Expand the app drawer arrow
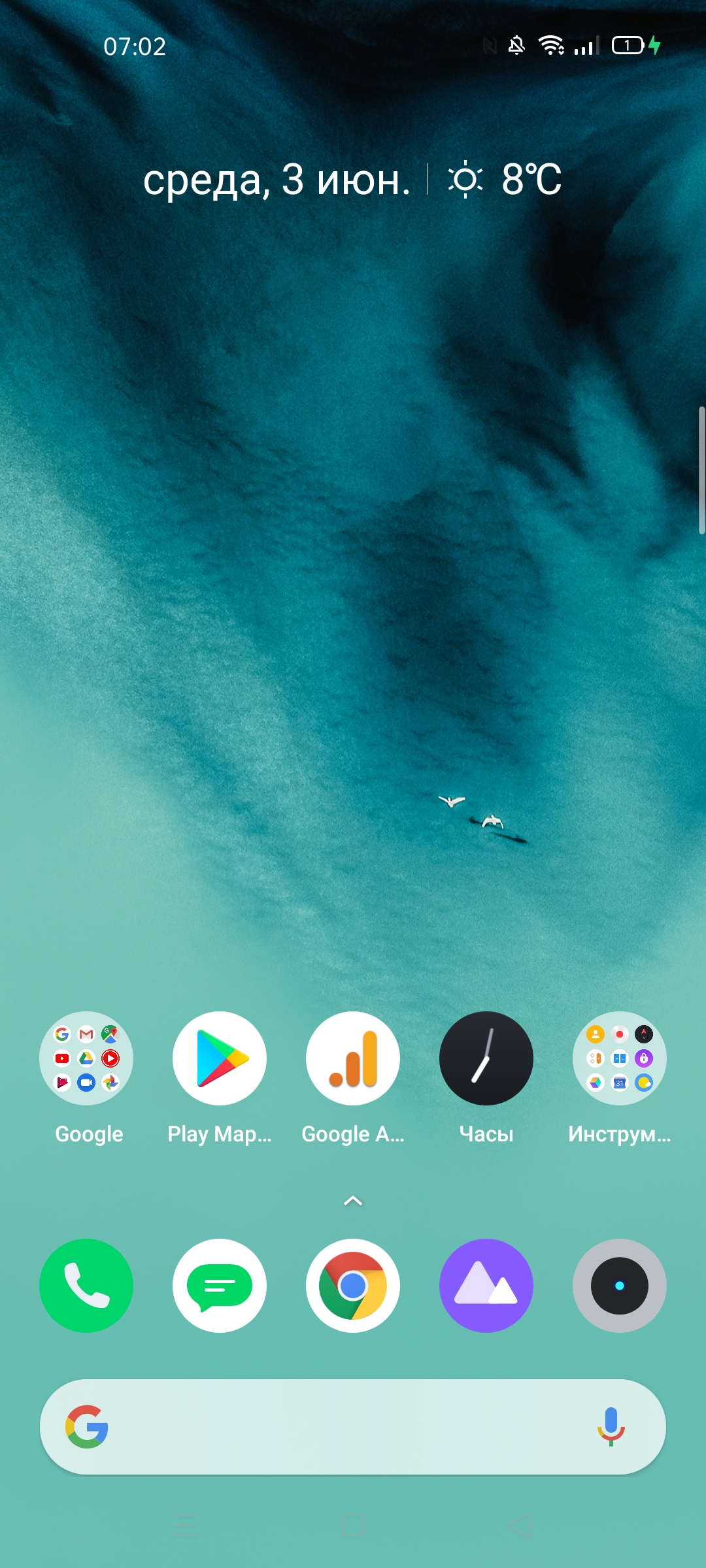 pos(353,1201)
